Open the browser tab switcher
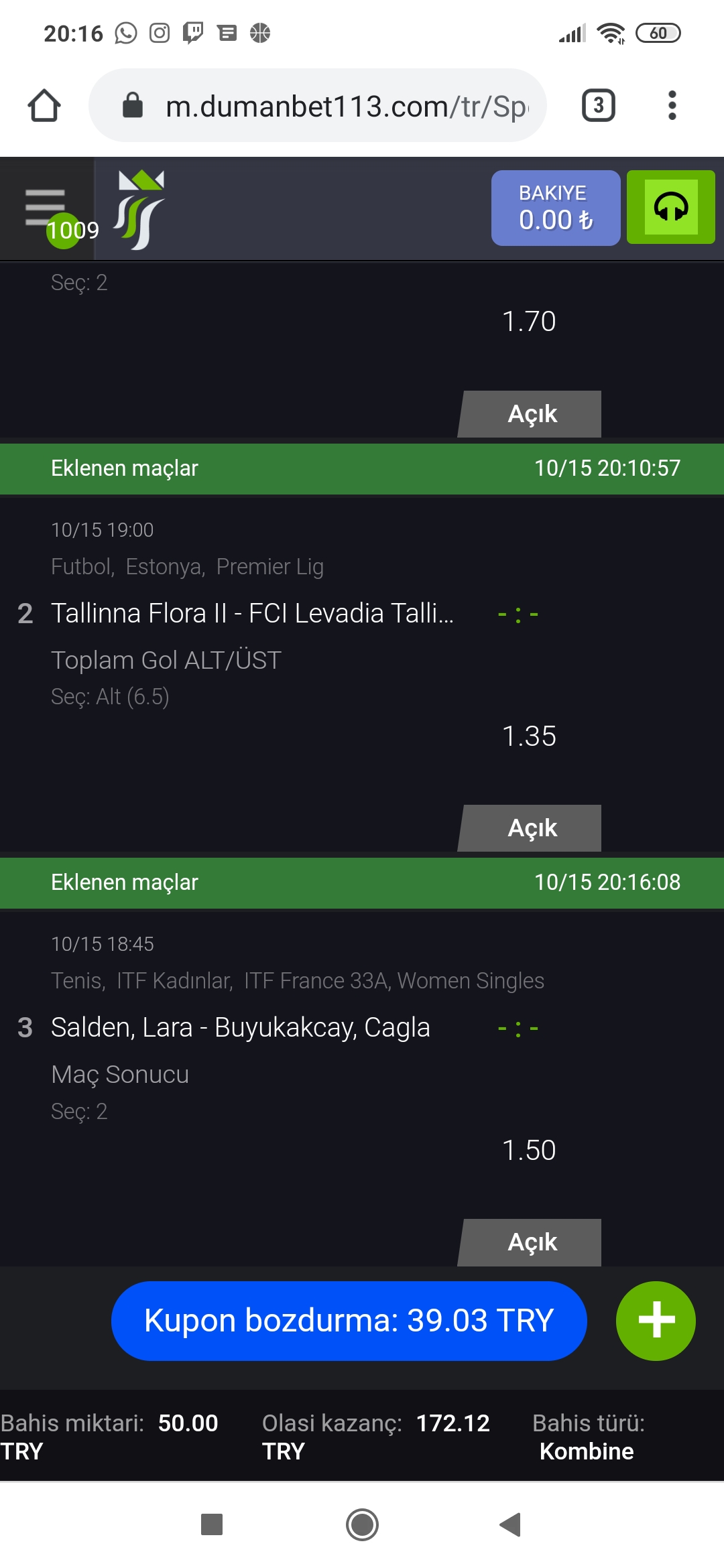The width and height of the screenshot is (724, 1568). [598, 105]
